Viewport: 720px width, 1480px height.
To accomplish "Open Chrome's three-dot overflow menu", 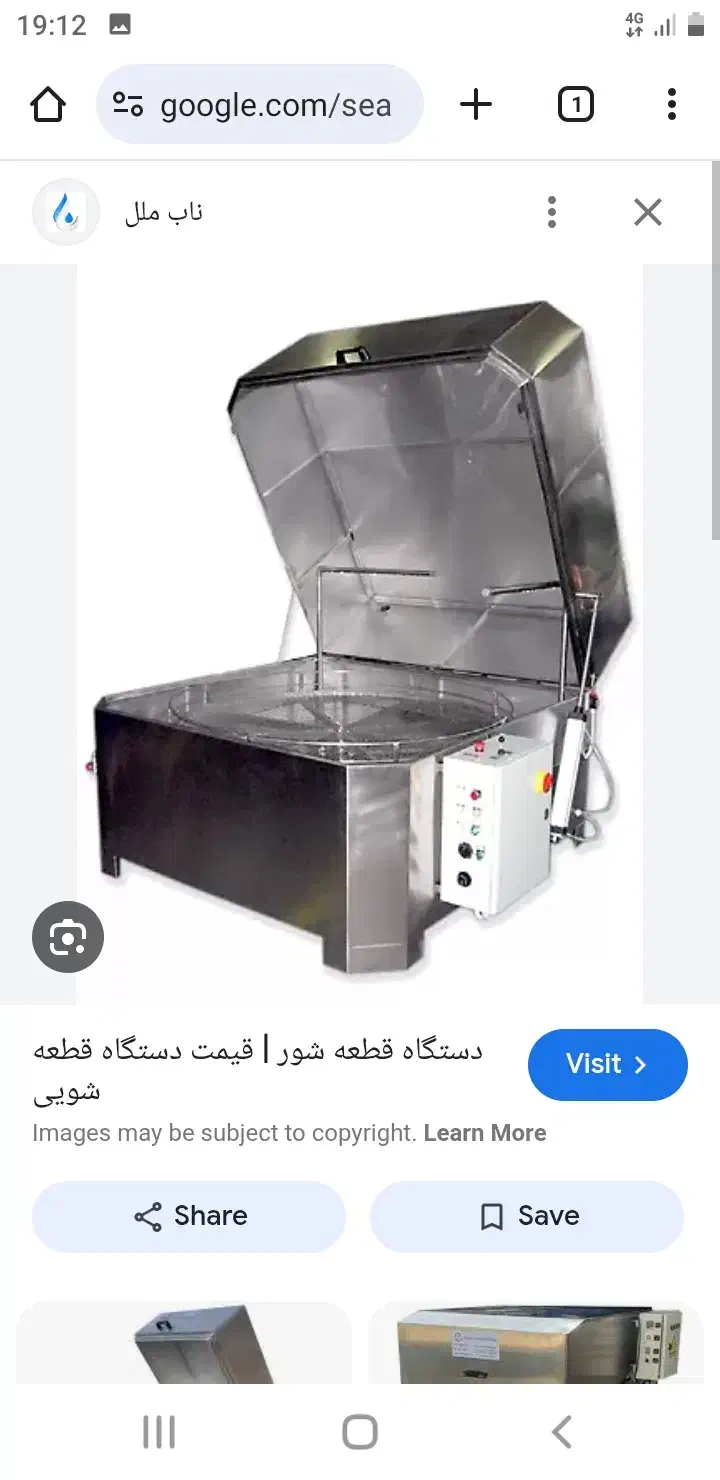I will (x=671, y=104).
